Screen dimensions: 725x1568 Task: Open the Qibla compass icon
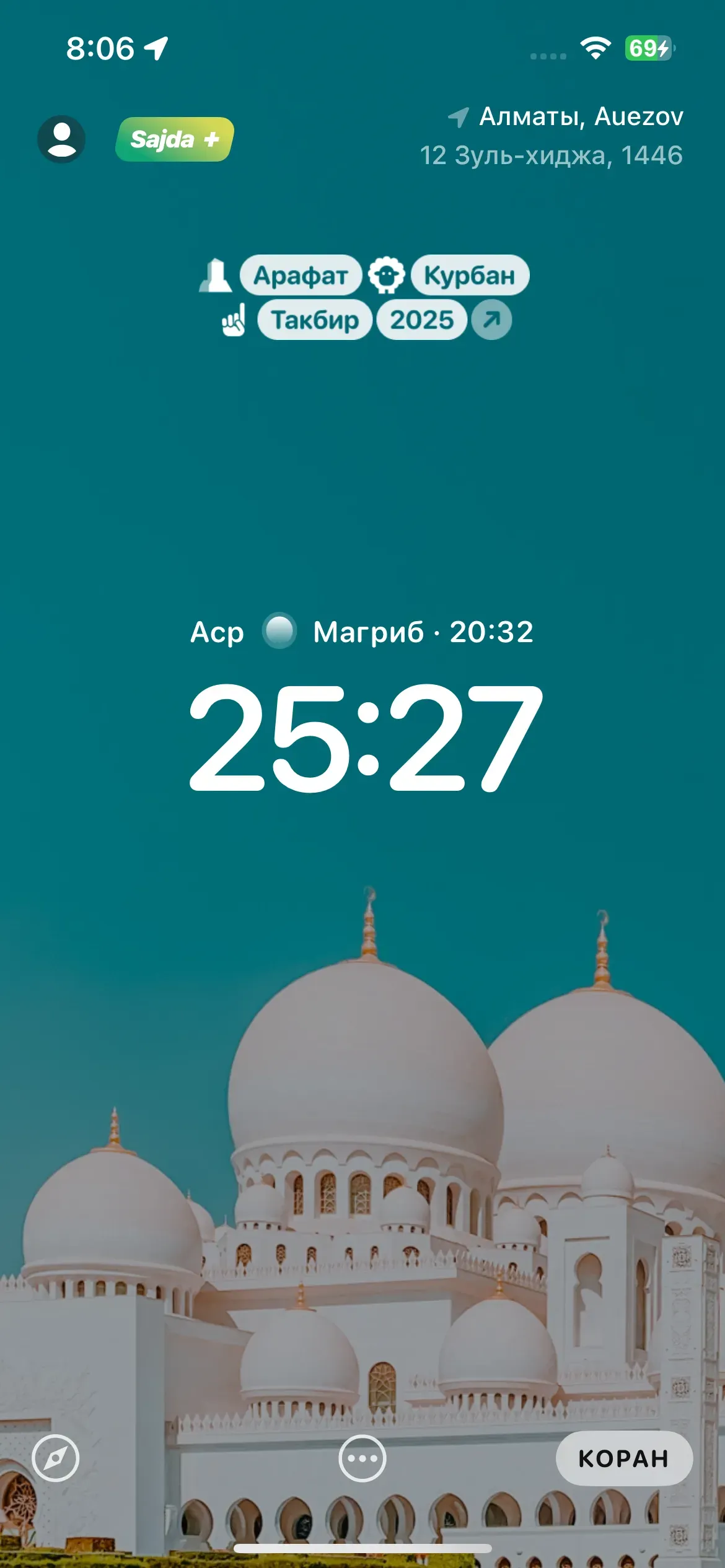pos(56,1458)
